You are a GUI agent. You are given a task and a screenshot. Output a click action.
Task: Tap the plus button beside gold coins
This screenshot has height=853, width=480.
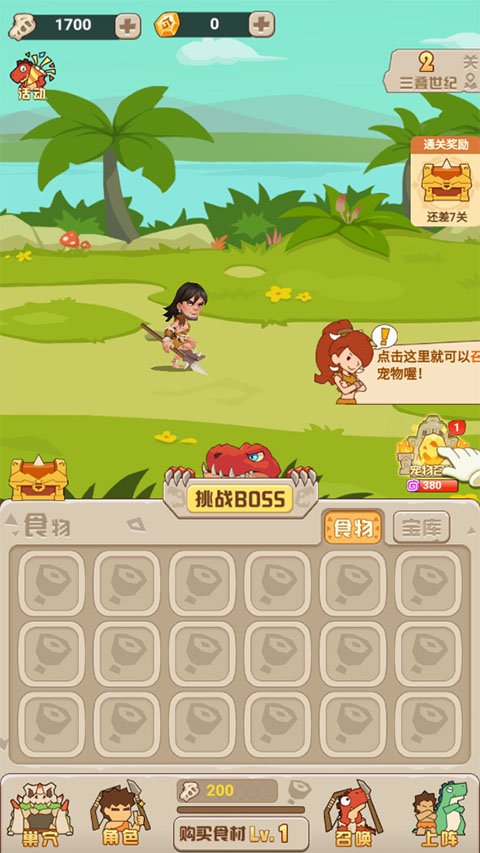262,24
